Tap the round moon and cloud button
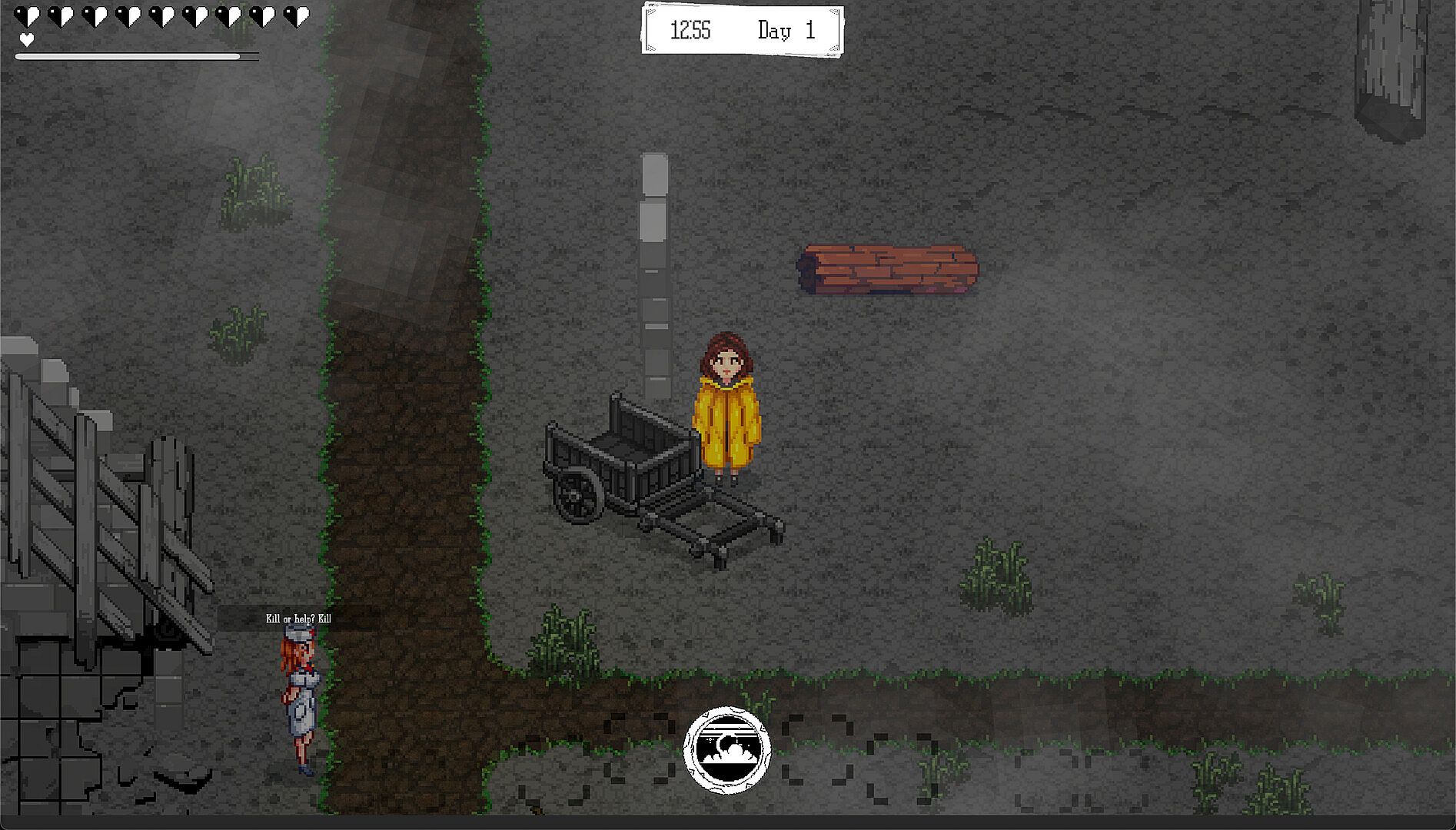This screenshot has width=1456, height=830. [726, 749]
